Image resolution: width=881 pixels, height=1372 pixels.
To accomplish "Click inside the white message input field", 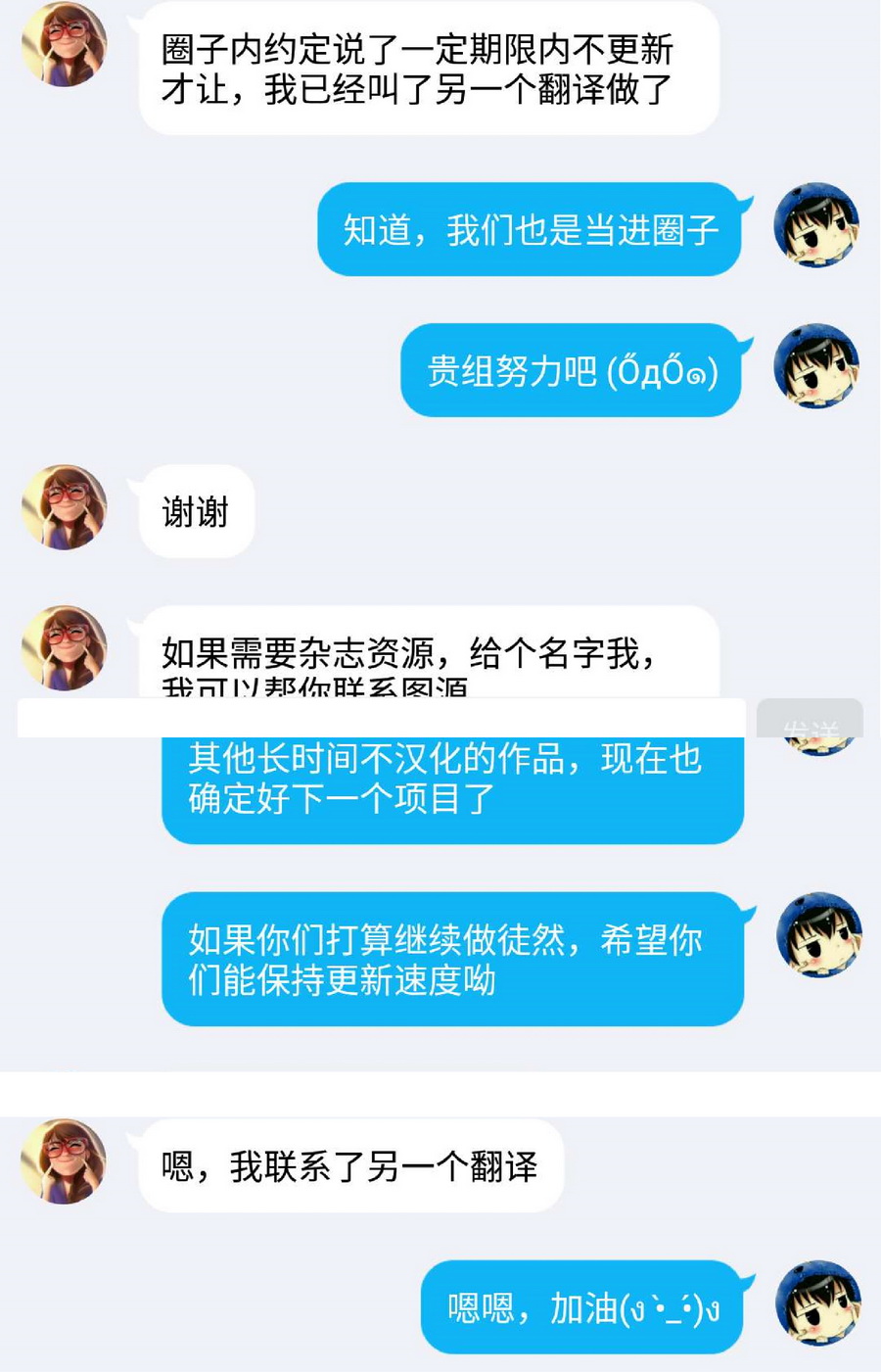I will [x=382, y=718].
